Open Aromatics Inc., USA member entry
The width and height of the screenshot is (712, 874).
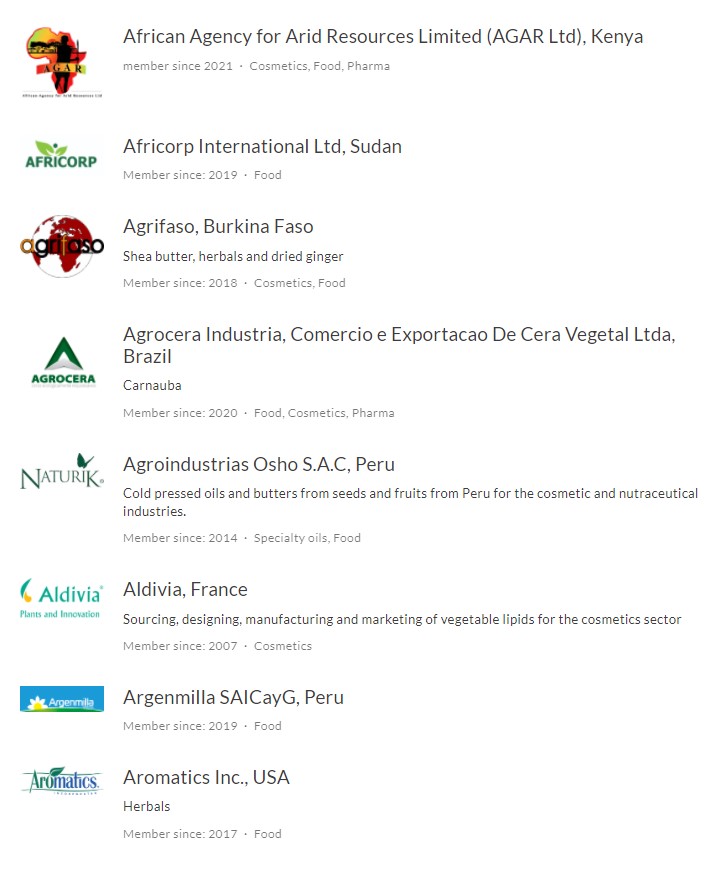(x=206, y=778)
